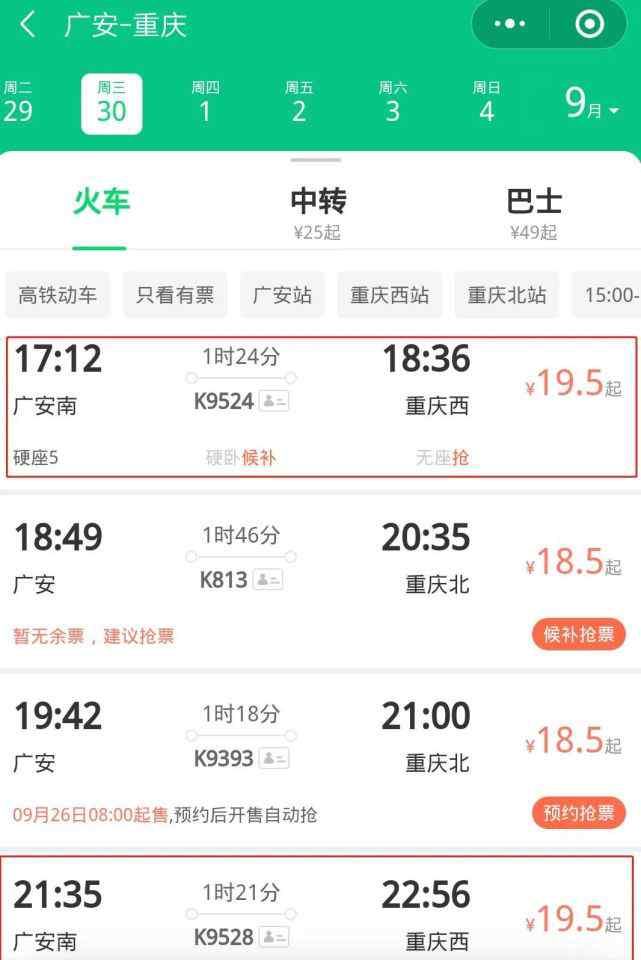Apply the 只看有票 filter

[x=175, y=295]
